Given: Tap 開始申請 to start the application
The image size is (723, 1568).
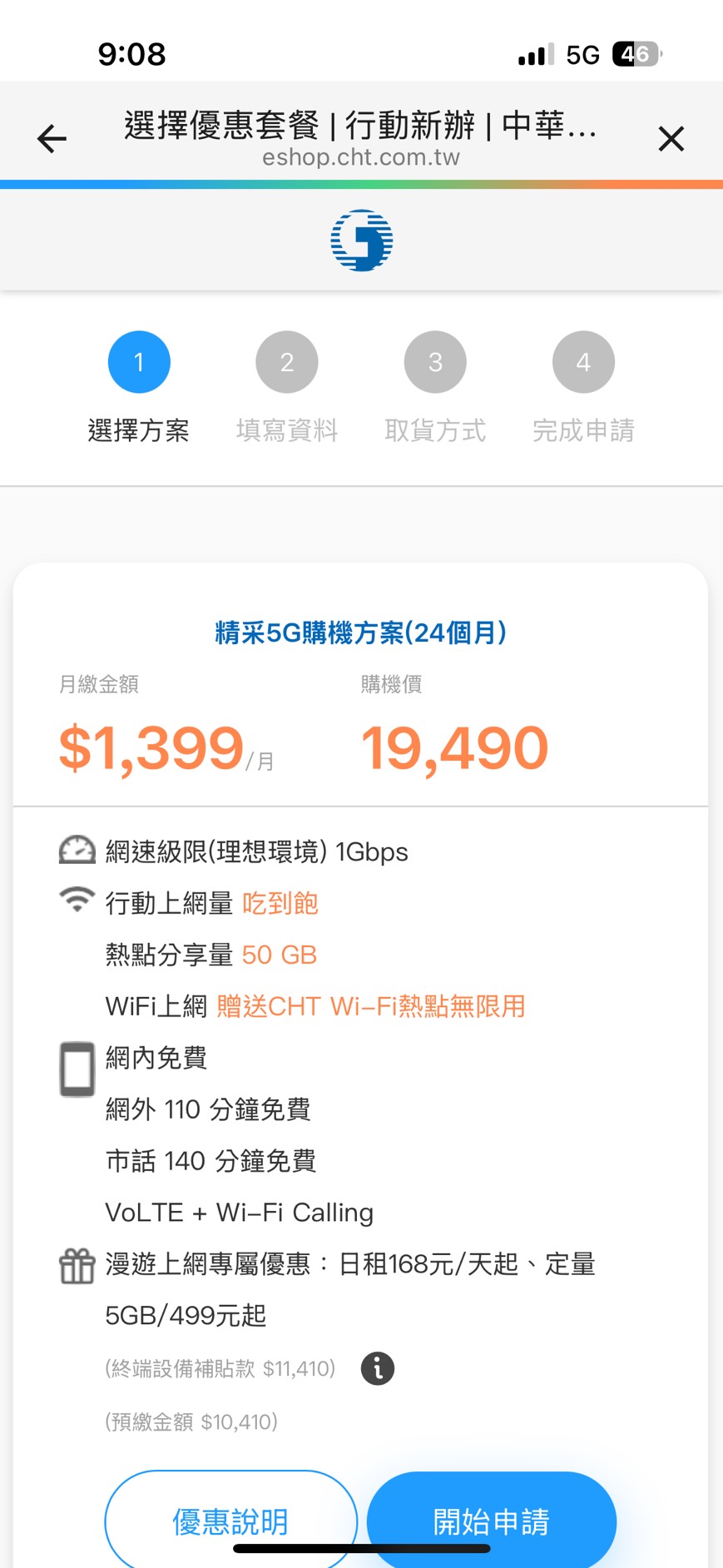Looking at the screenshot, I should 491,1520.
